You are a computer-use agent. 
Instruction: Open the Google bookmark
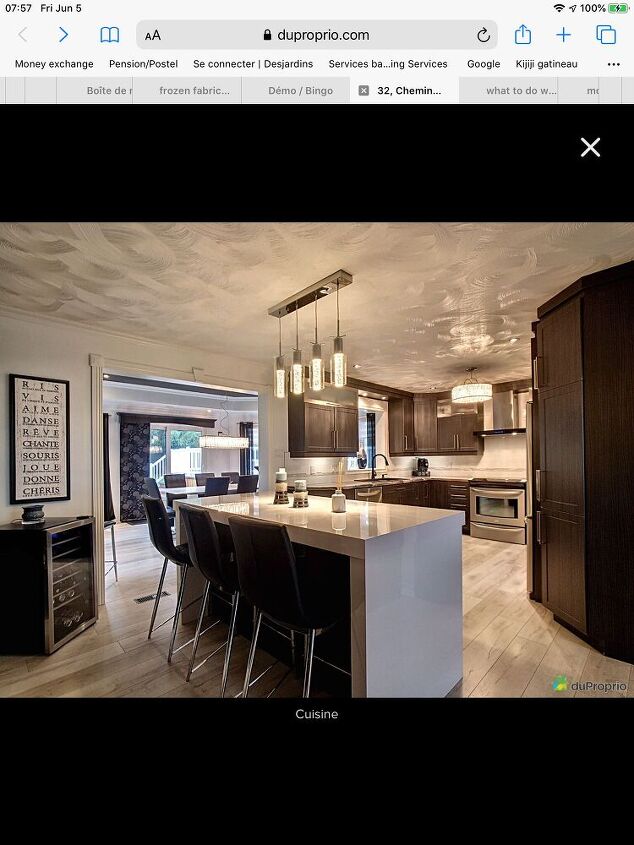click(483, 64)
